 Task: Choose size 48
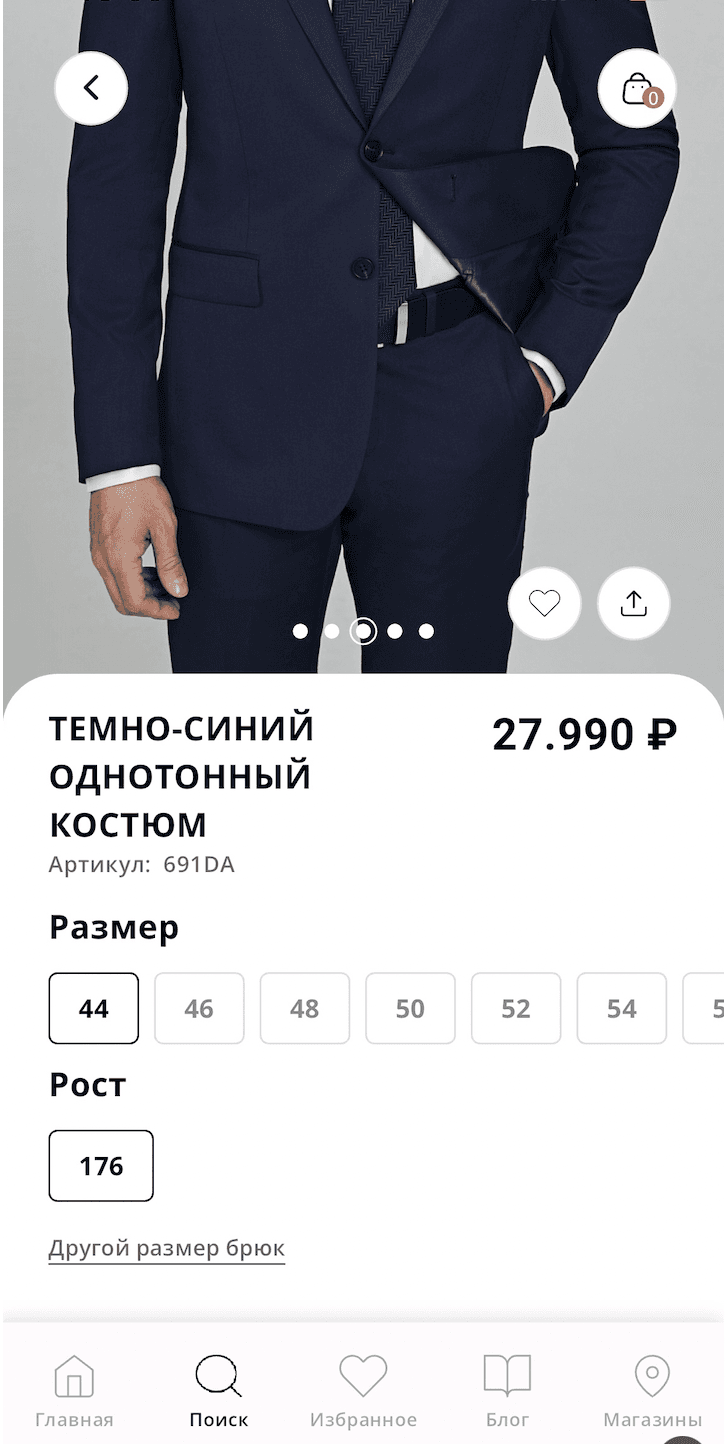(x=305, y=1008)
